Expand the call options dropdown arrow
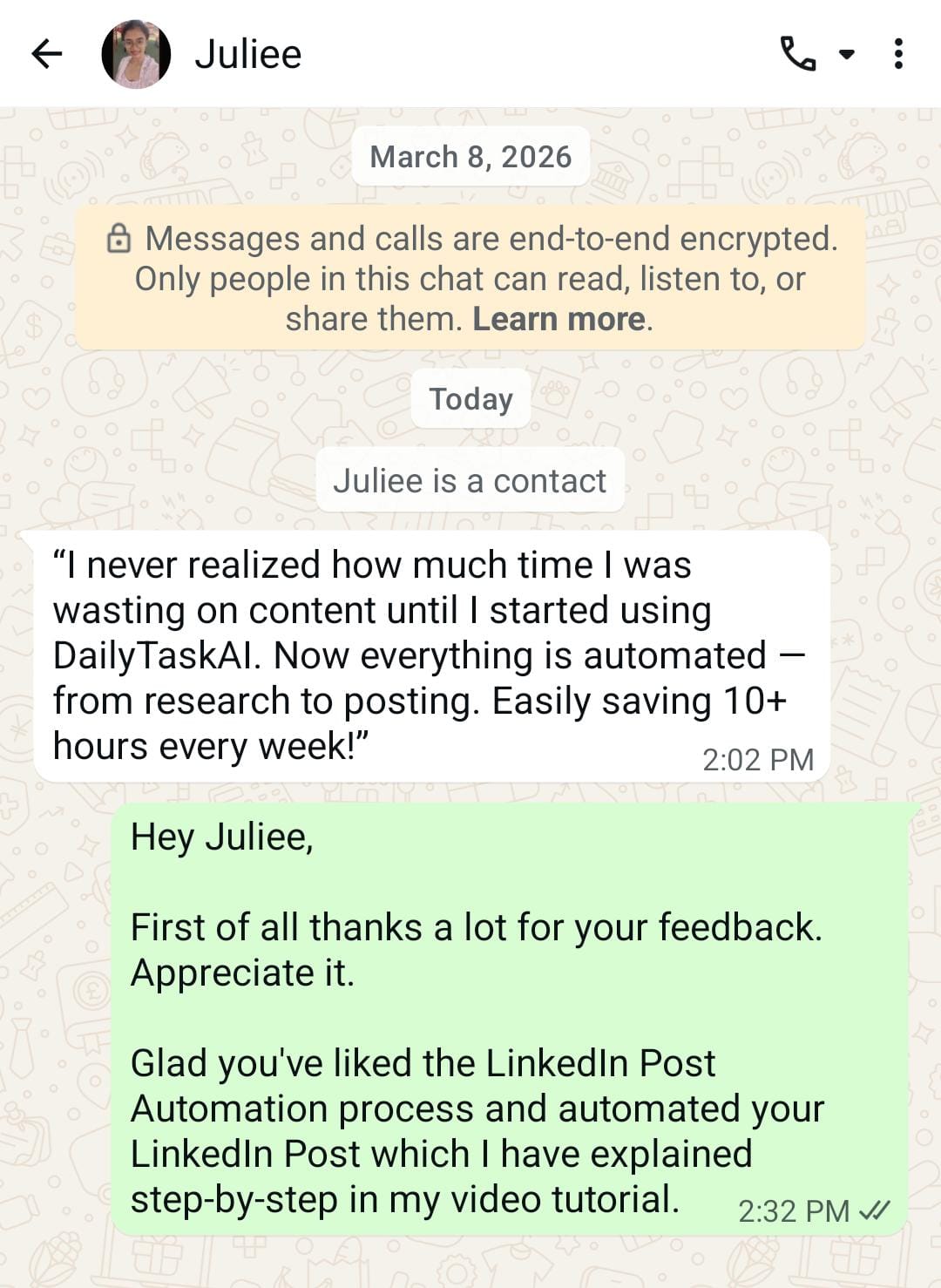 tap(846, 54)
